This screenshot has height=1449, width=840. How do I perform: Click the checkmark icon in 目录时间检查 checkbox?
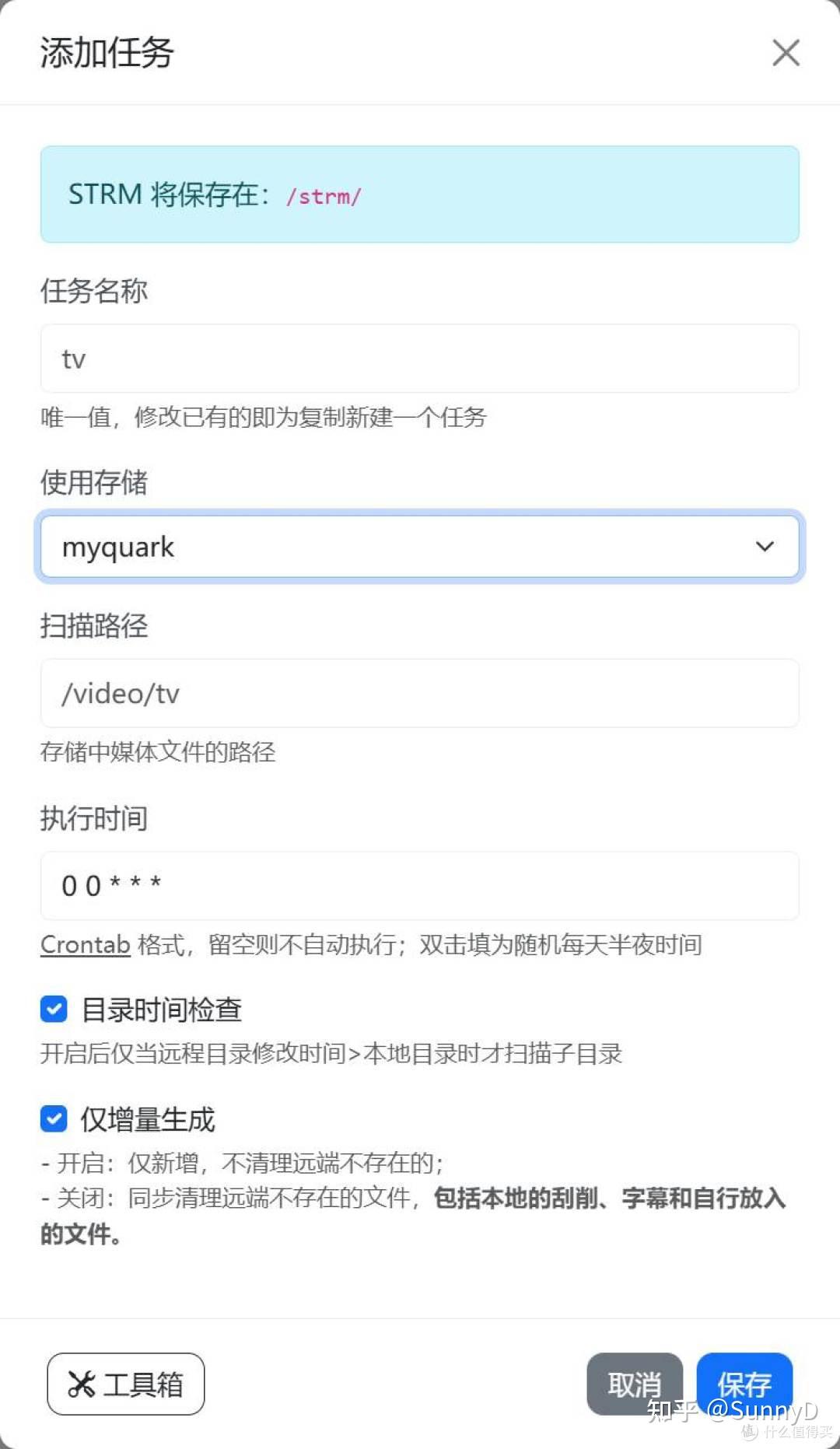point(53,1009)
